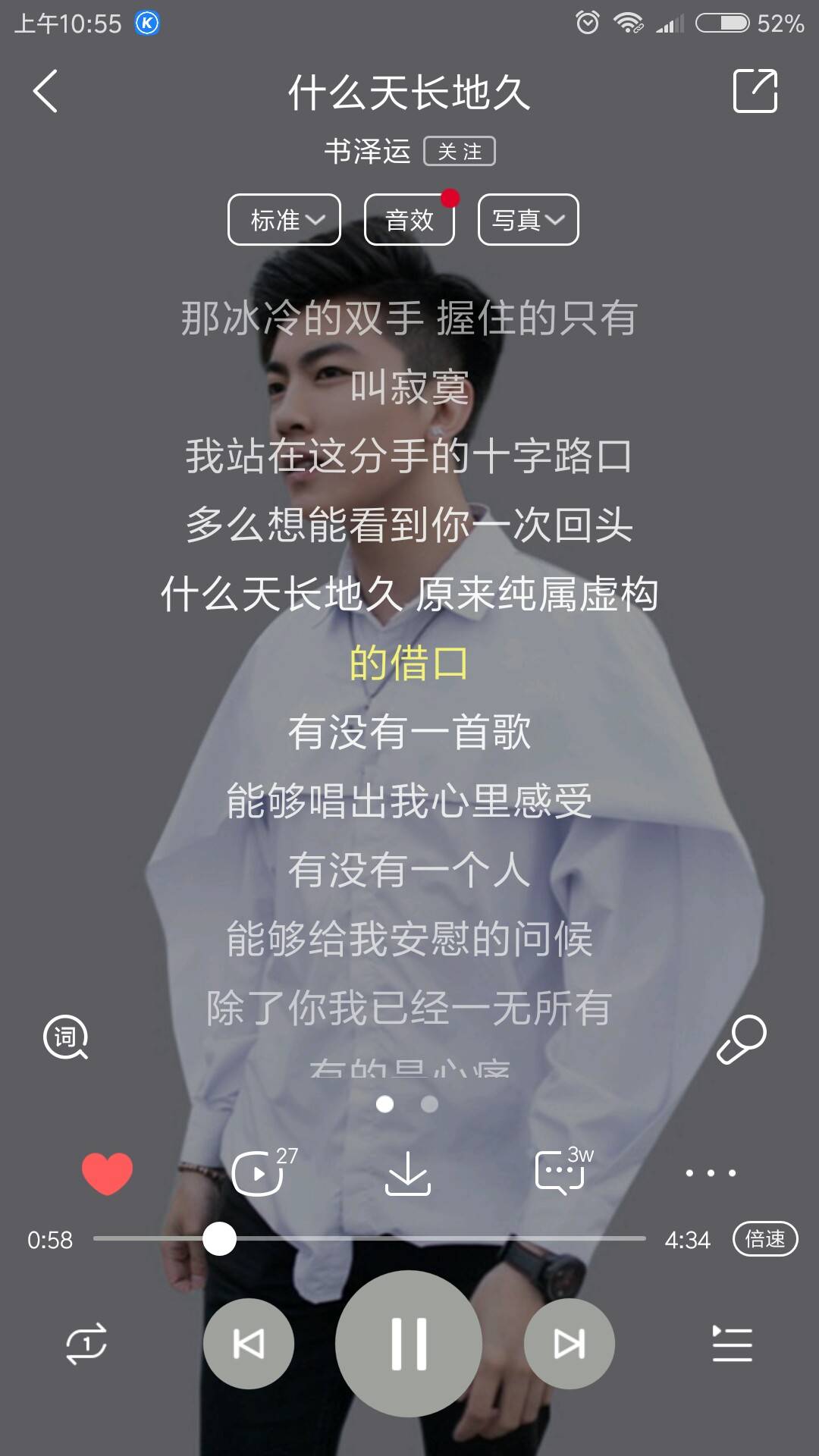Skip to the previous track

pos(249,1344)
